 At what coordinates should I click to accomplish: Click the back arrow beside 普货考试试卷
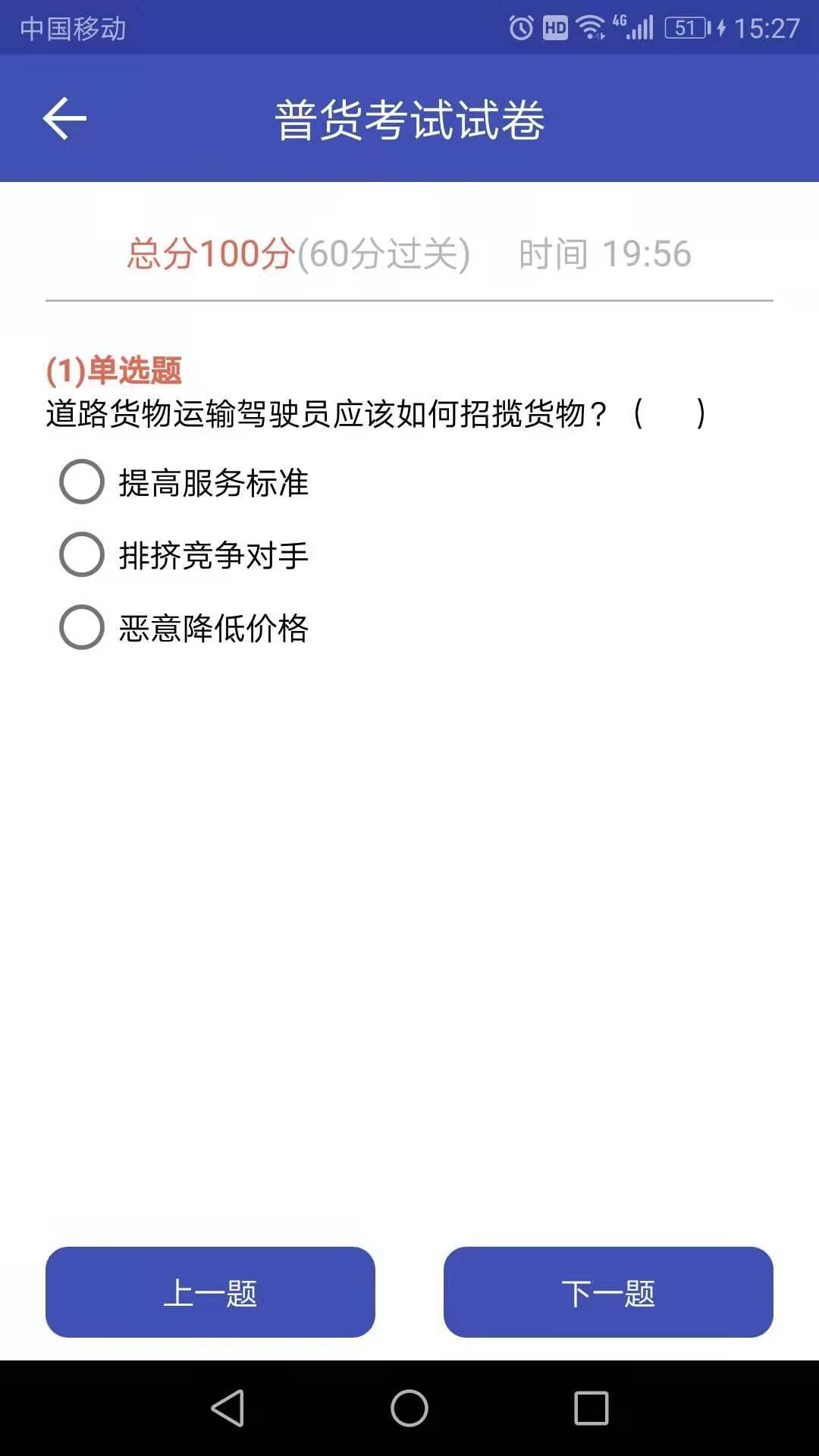click(64, 118)
